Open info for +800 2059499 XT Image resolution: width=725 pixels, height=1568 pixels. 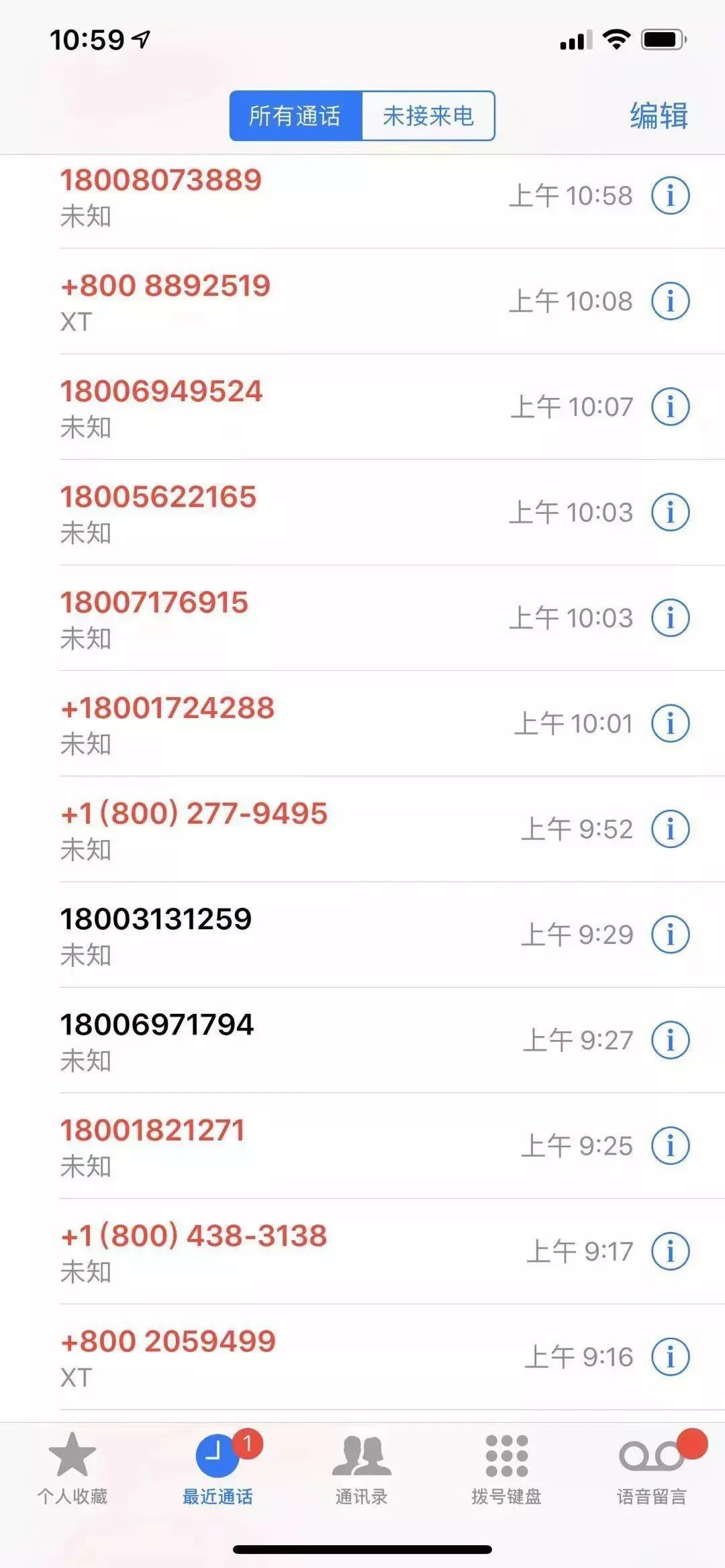coord(670,1357)
